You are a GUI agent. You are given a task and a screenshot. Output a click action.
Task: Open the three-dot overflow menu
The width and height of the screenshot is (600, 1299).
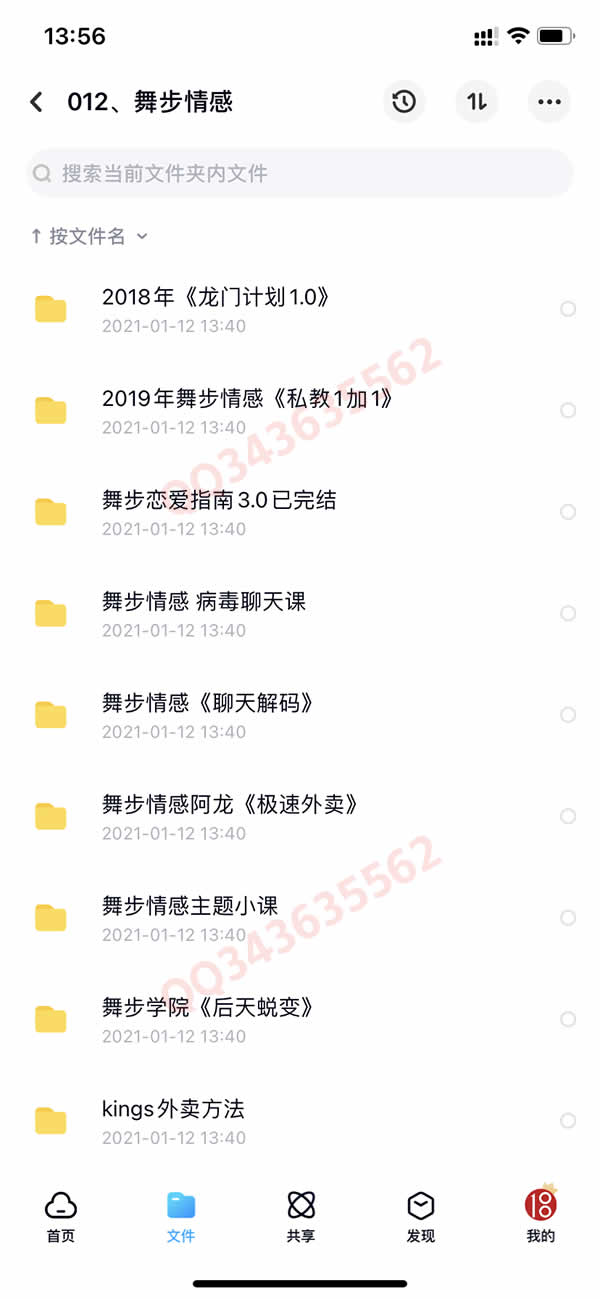pyautogui.click(x=549, y=102)
